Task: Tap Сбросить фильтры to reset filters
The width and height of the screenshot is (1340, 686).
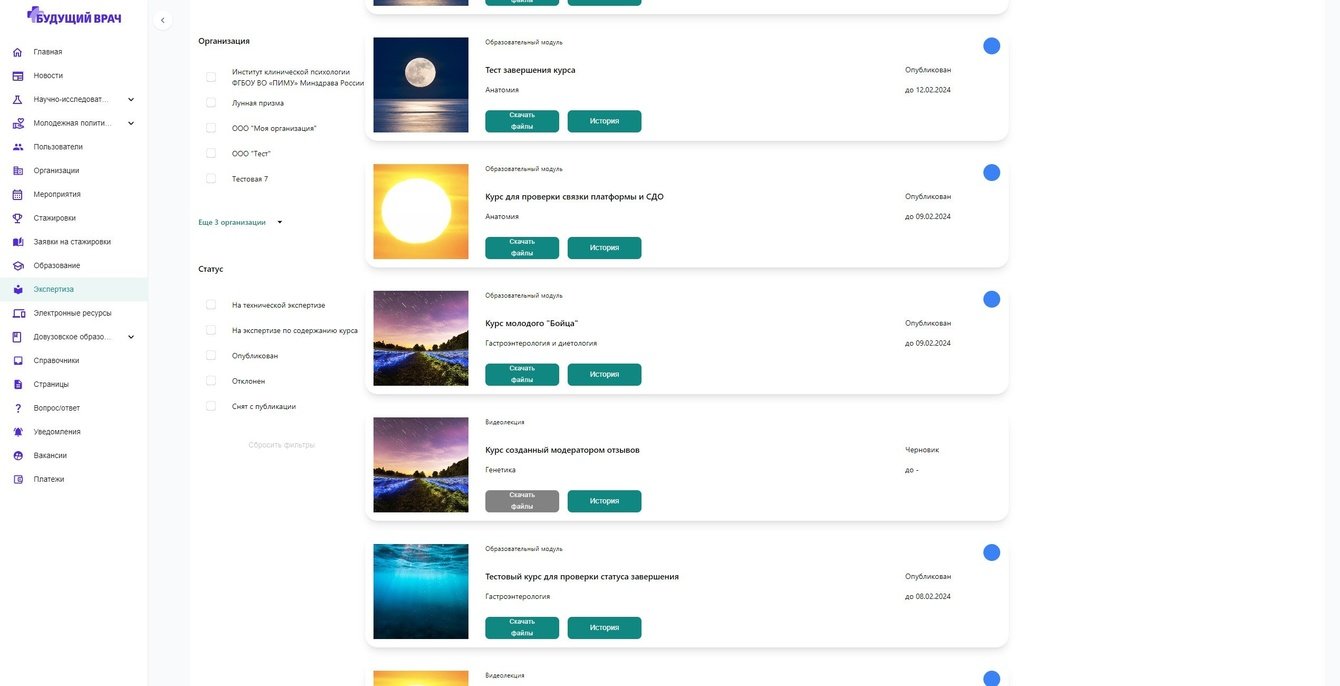Action: pos(281,445)
